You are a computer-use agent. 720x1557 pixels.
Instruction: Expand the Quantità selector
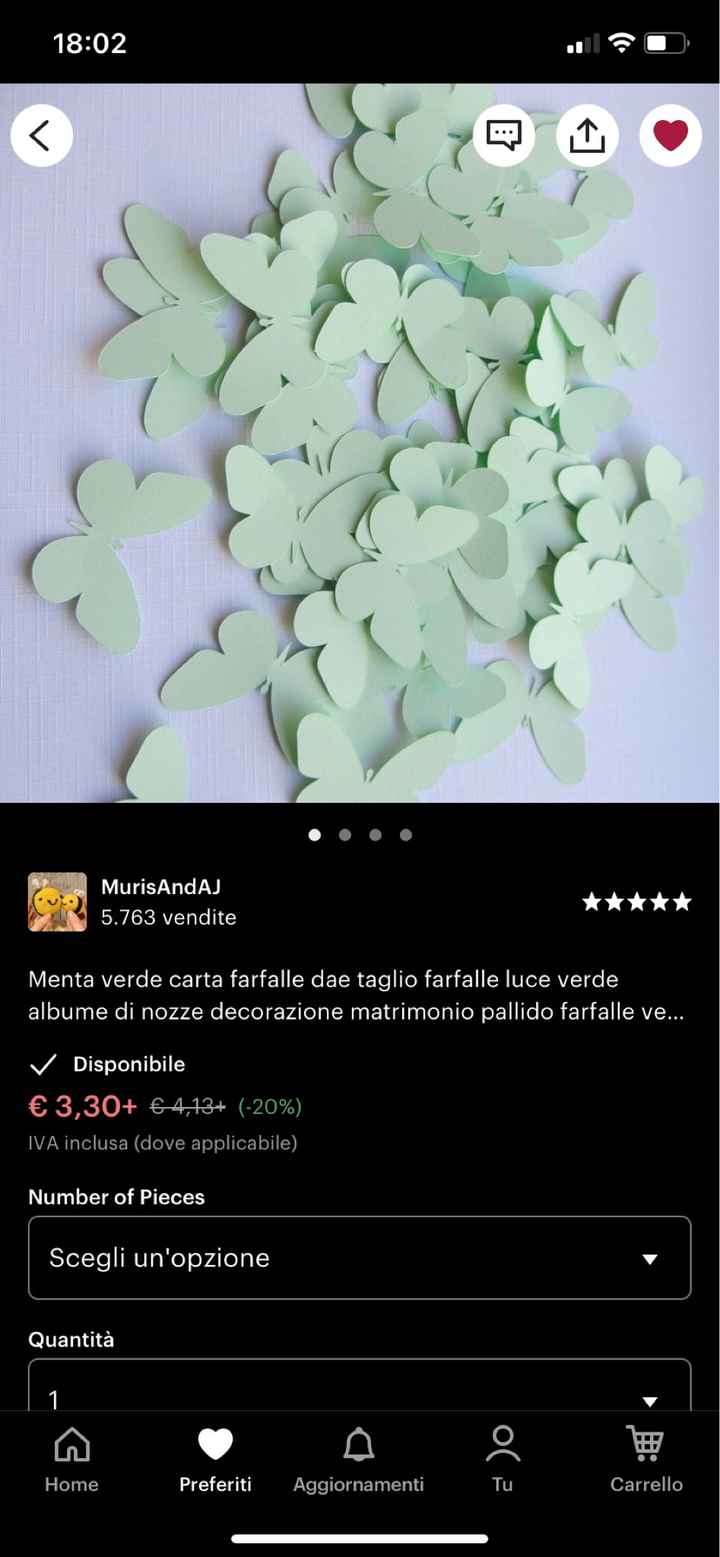(x=360, y=1394)
